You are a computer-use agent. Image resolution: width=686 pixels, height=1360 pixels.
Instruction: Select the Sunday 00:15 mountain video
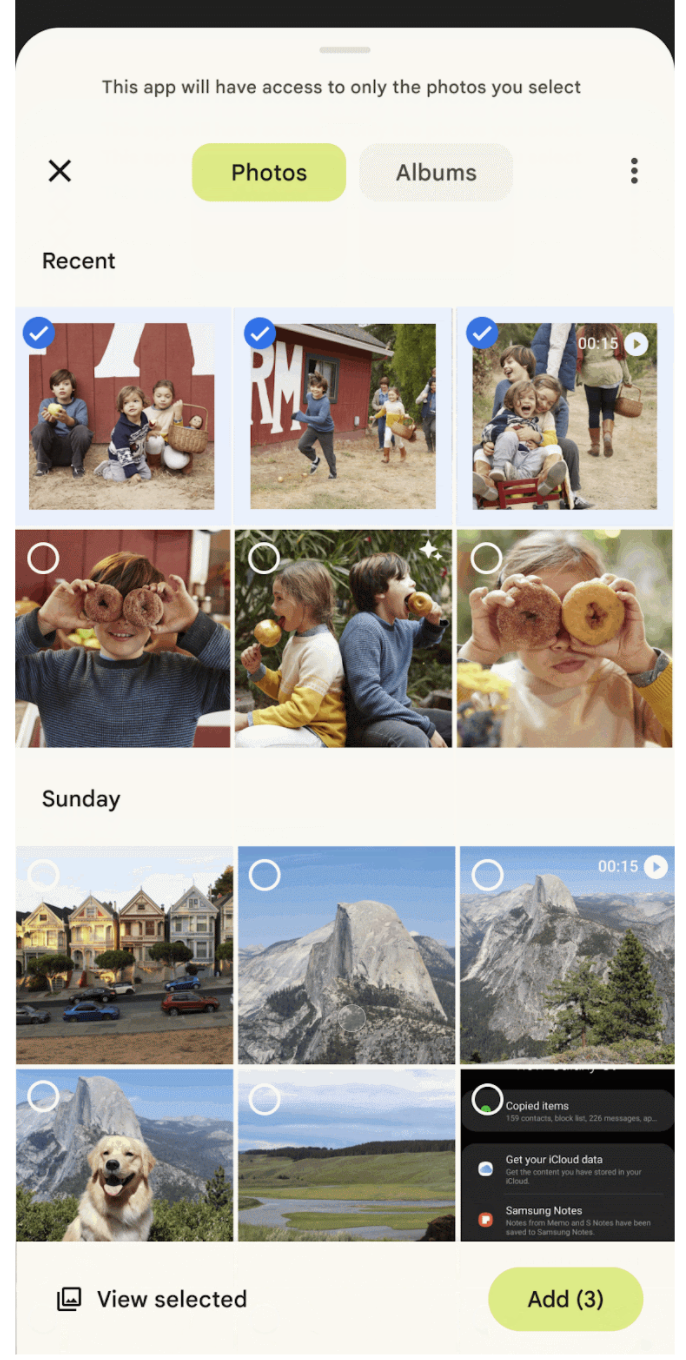566,954
